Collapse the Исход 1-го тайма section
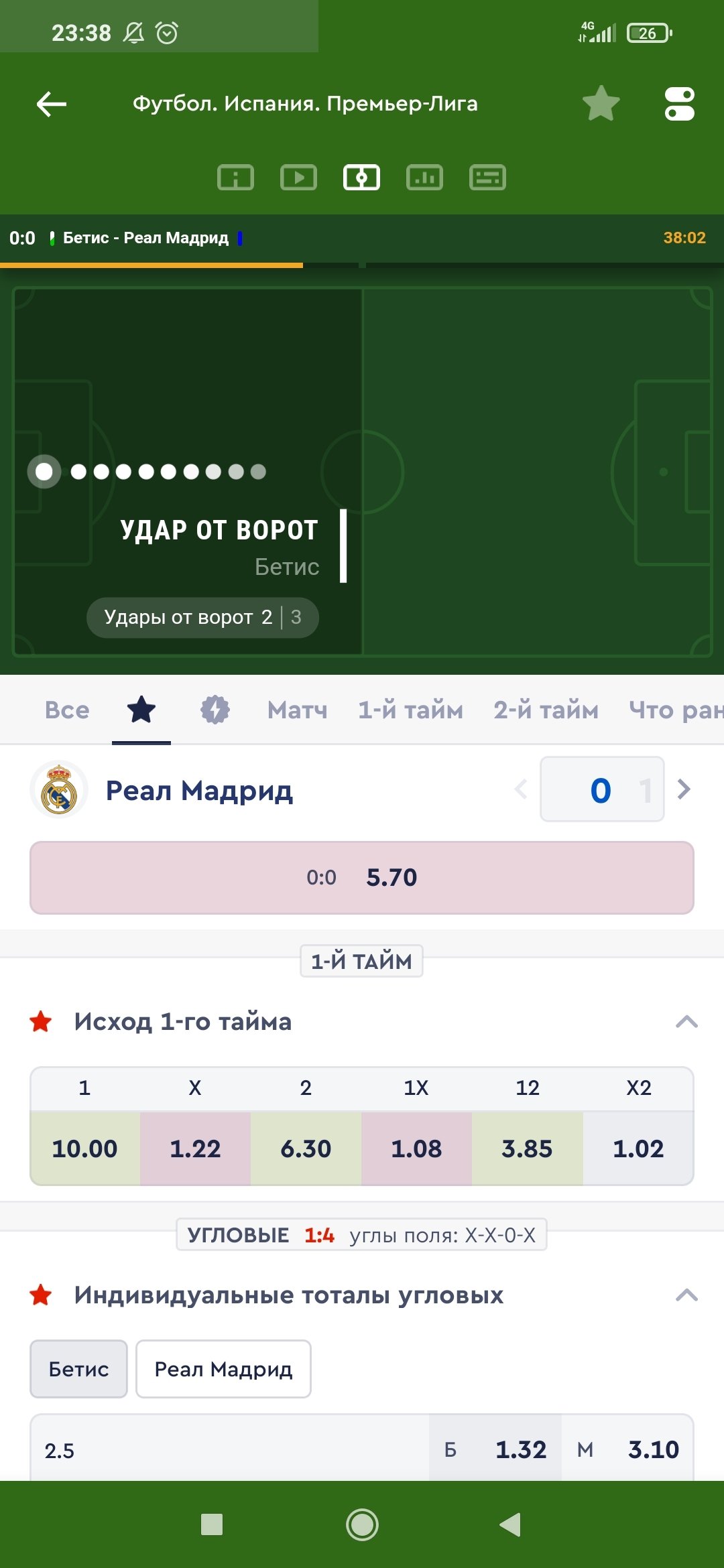 [686, 1022]
